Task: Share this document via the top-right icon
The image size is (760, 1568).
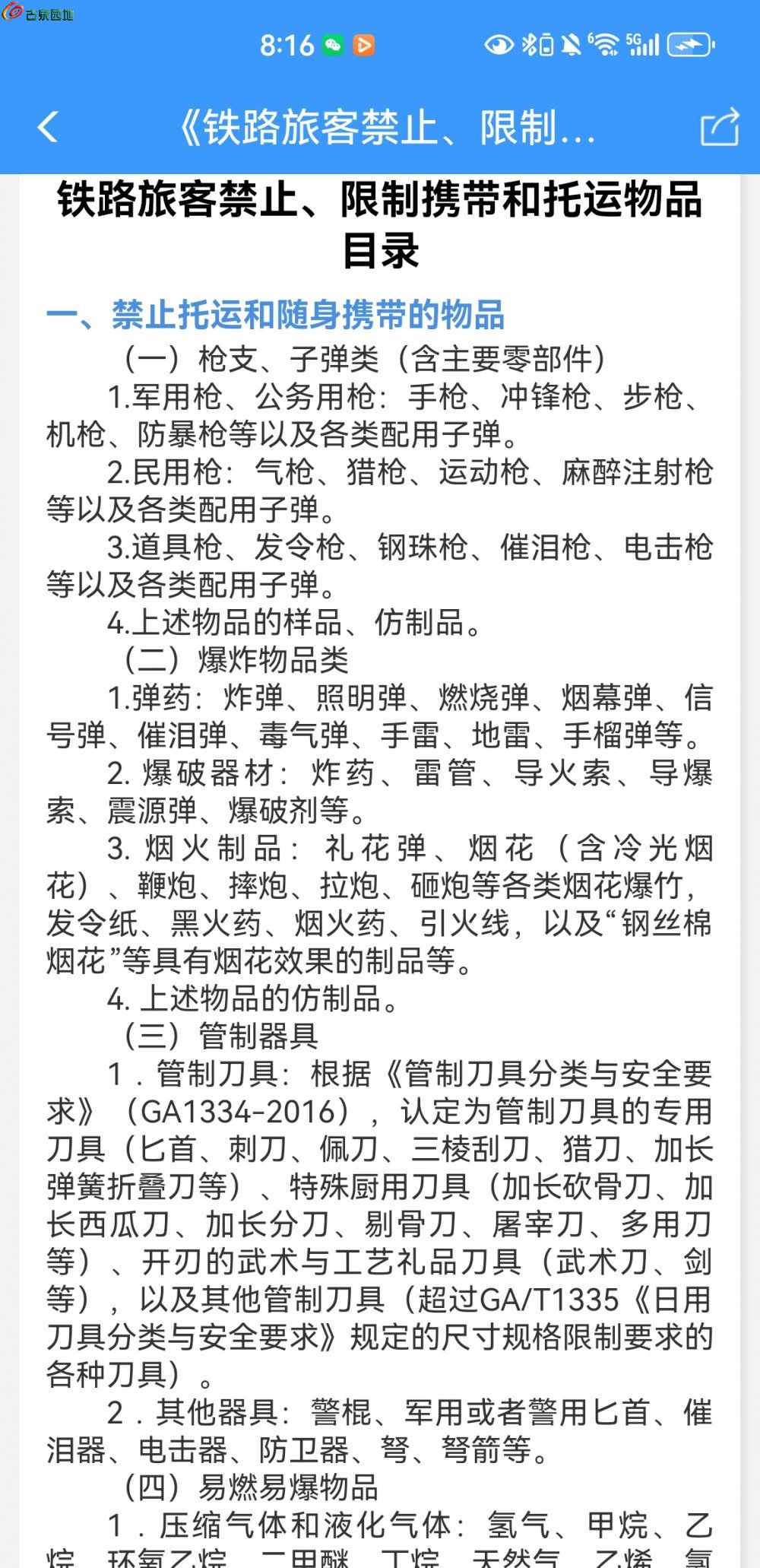Action: 719,126
